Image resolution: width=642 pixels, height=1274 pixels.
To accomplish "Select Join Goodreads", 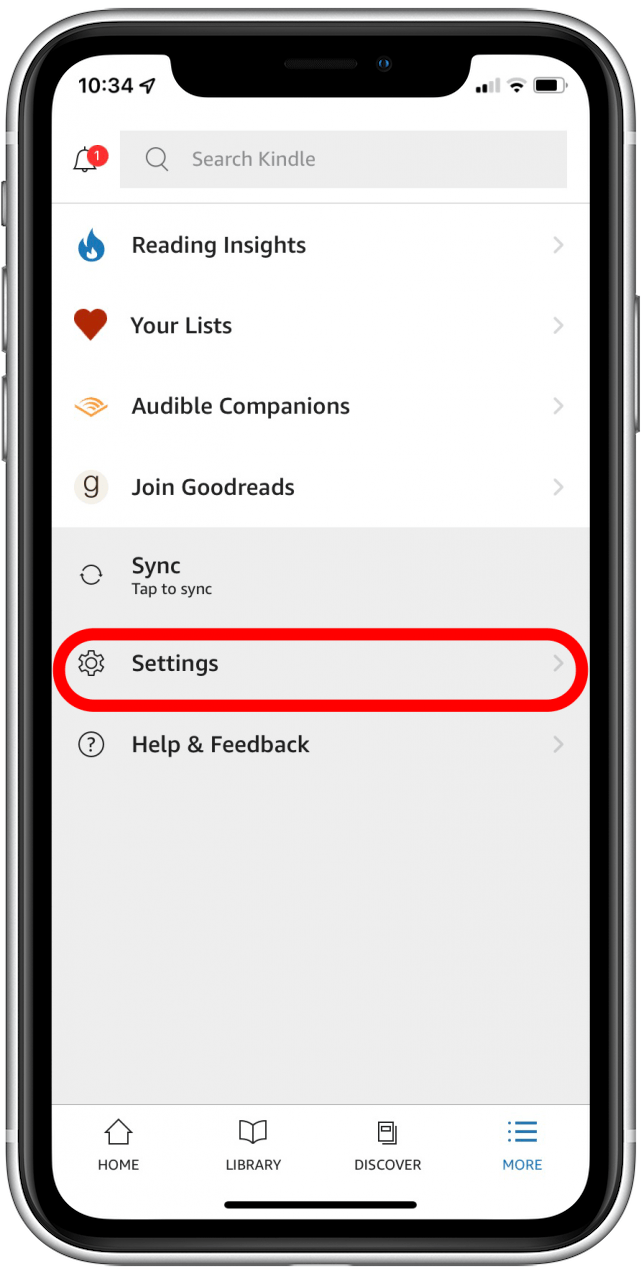I will point(320,488).
